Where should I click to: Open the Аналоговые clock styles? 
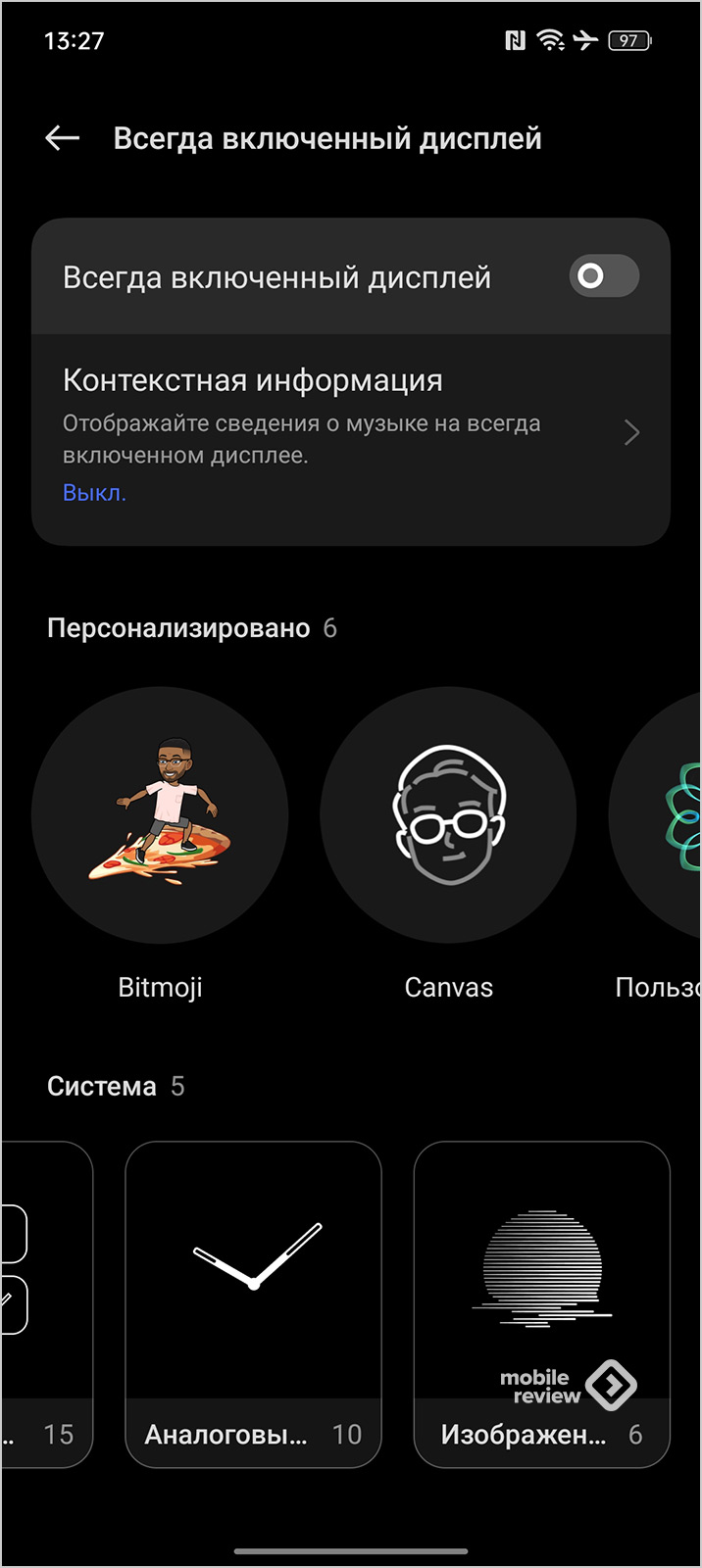(253, 1303)
